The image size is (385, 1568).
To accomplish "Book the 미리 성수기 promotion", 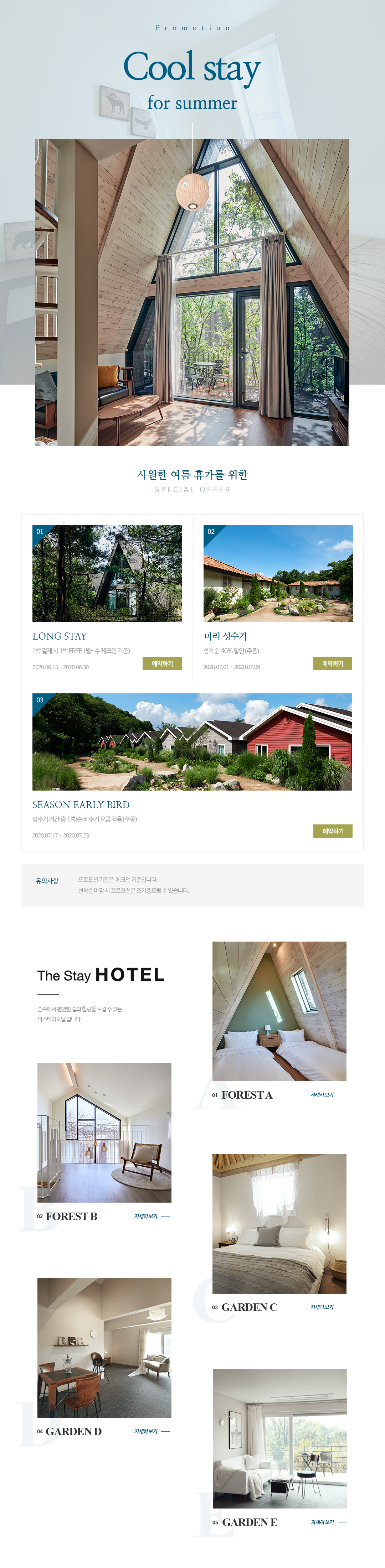I will [x=332, y=663].
